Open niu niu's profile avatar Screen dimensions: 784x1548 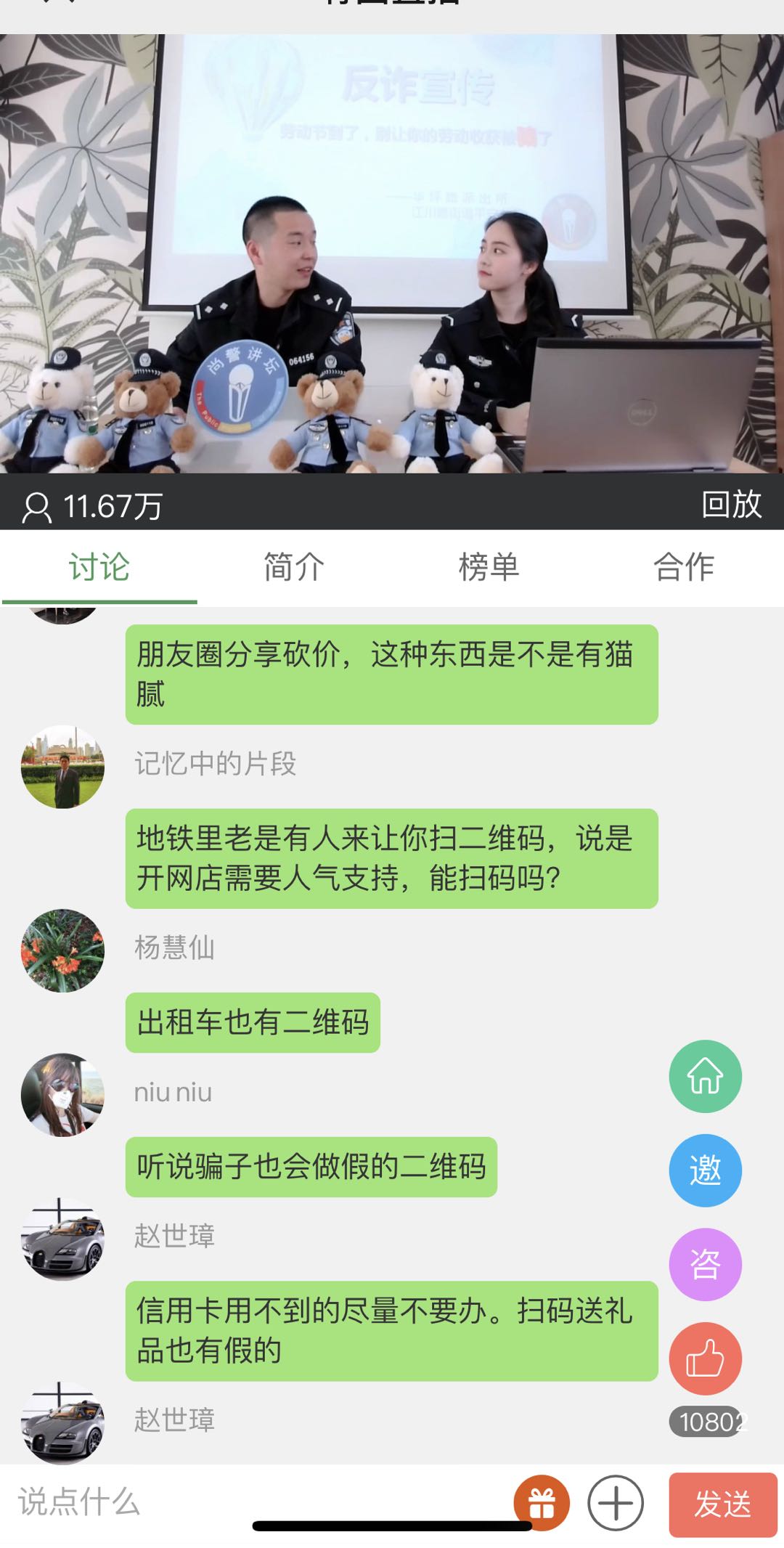[x=62, y=1095]
